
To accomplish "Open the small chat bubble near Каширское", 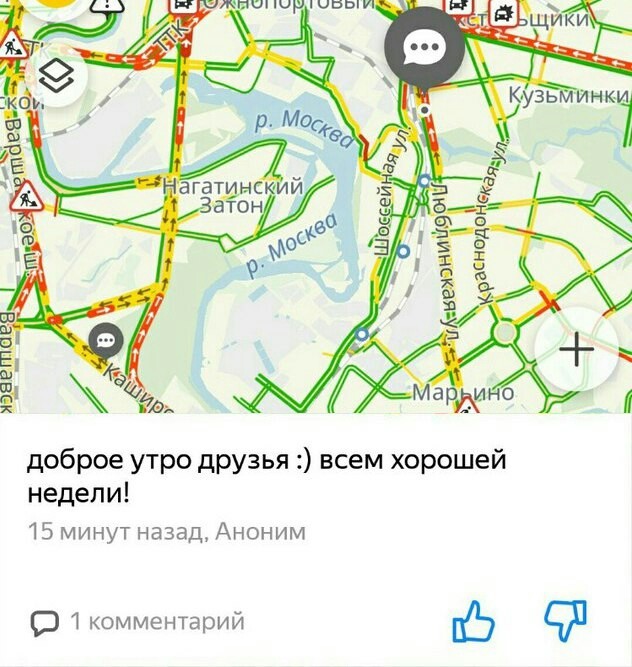I will pyautogui.click(x=106, y=341).
